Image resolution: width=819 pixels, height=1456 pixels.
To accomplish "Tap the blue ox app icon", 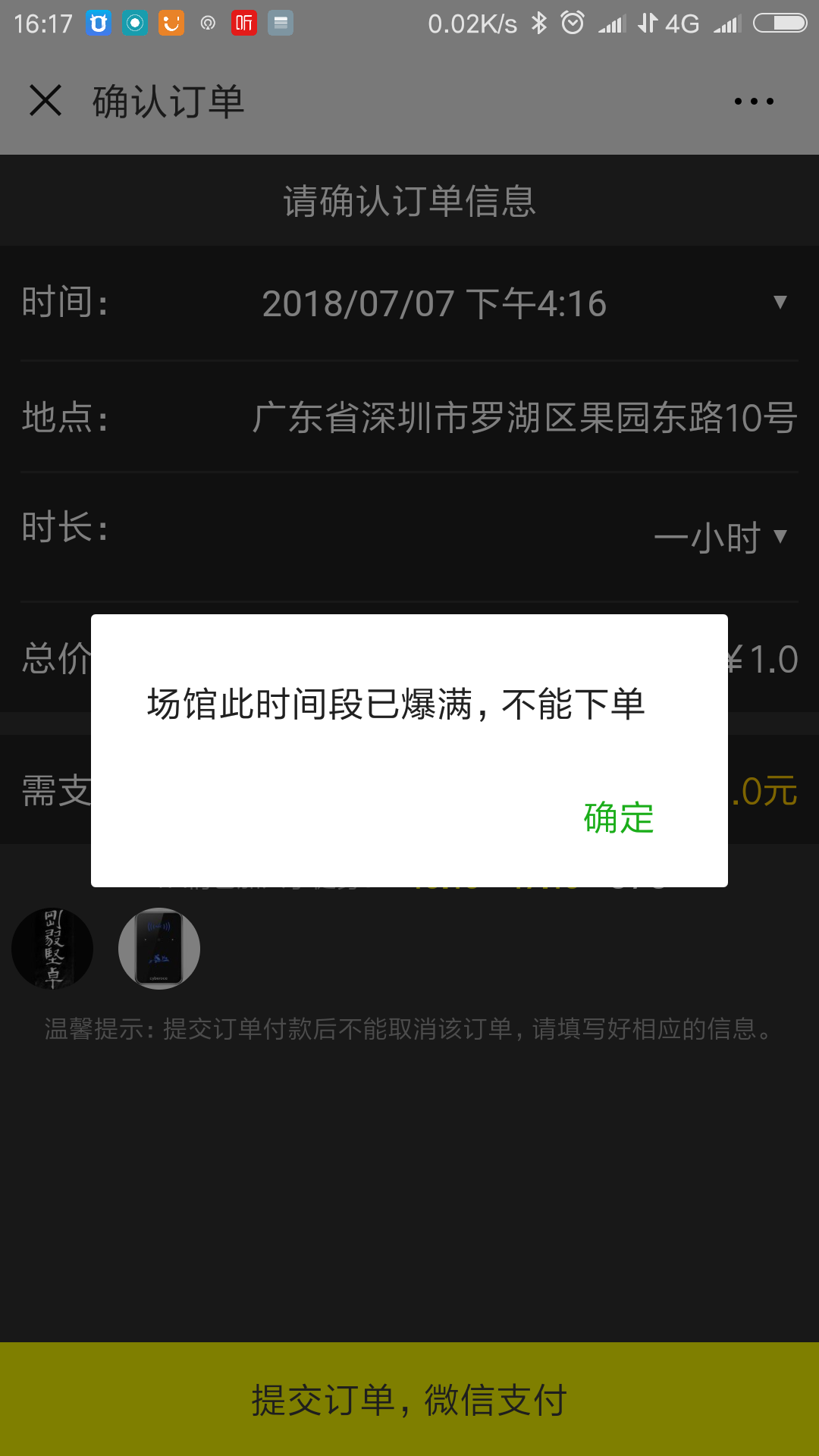I will [x=99, y=23].
